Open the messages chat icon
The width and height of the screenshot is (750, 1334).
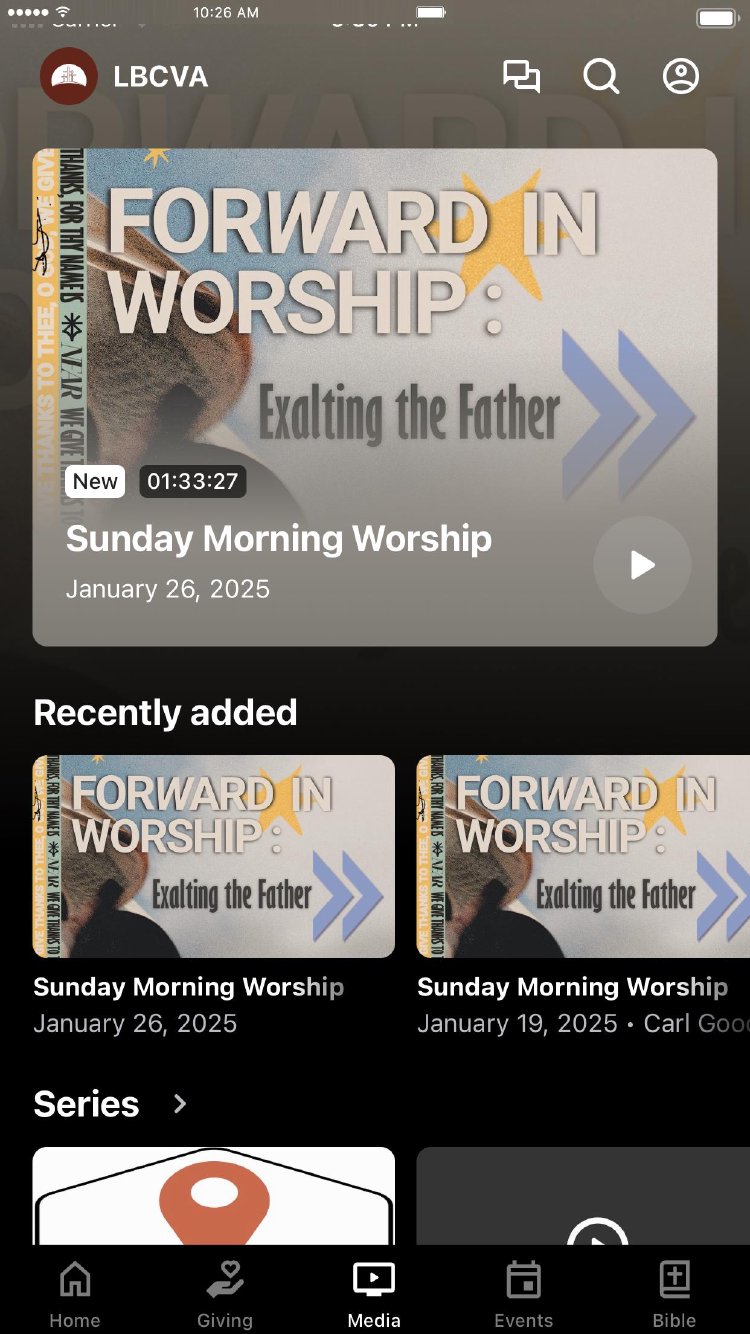[x=521, y=77]
